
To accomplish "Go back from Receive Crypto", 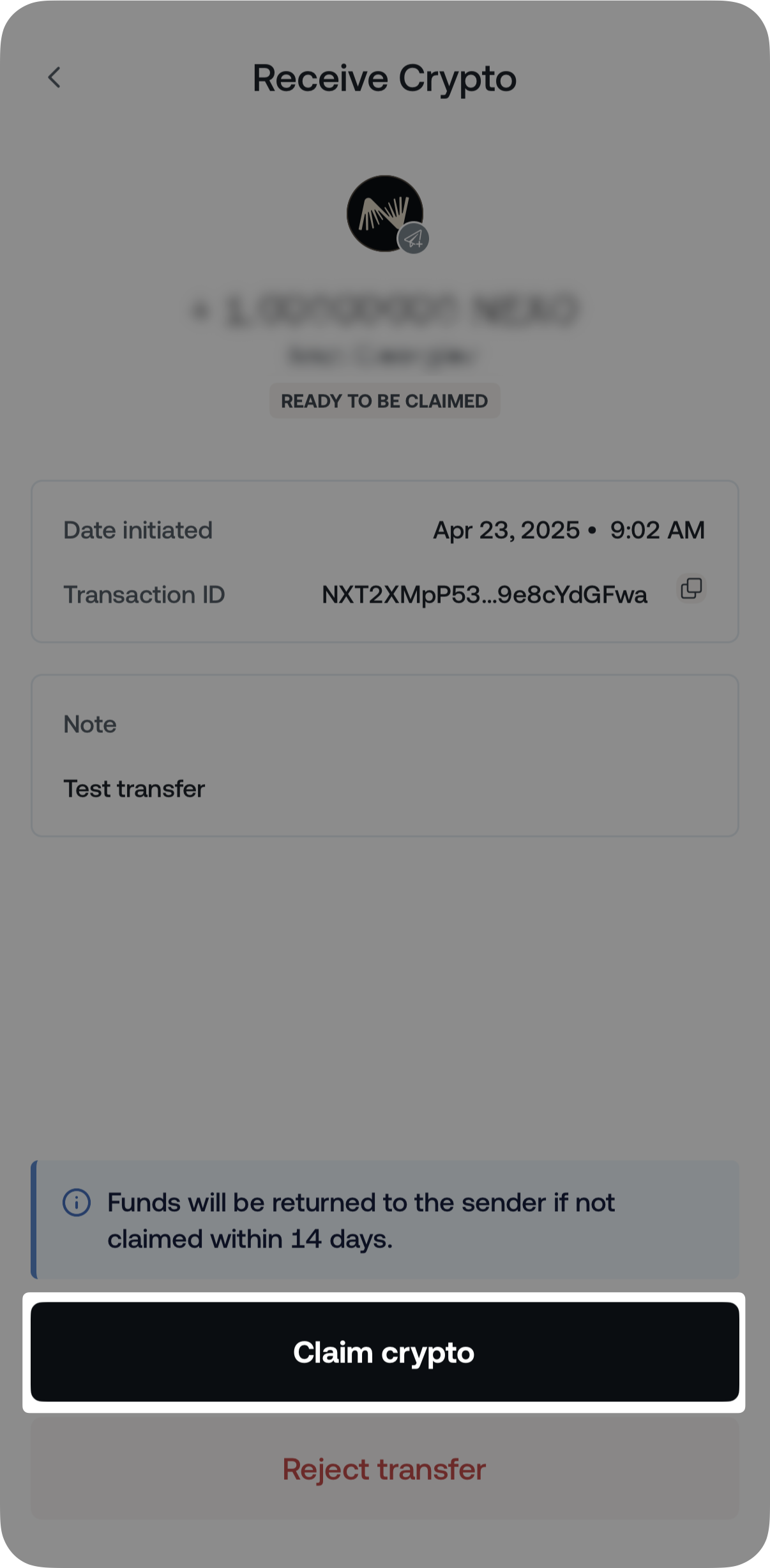I will click(55, 78).
